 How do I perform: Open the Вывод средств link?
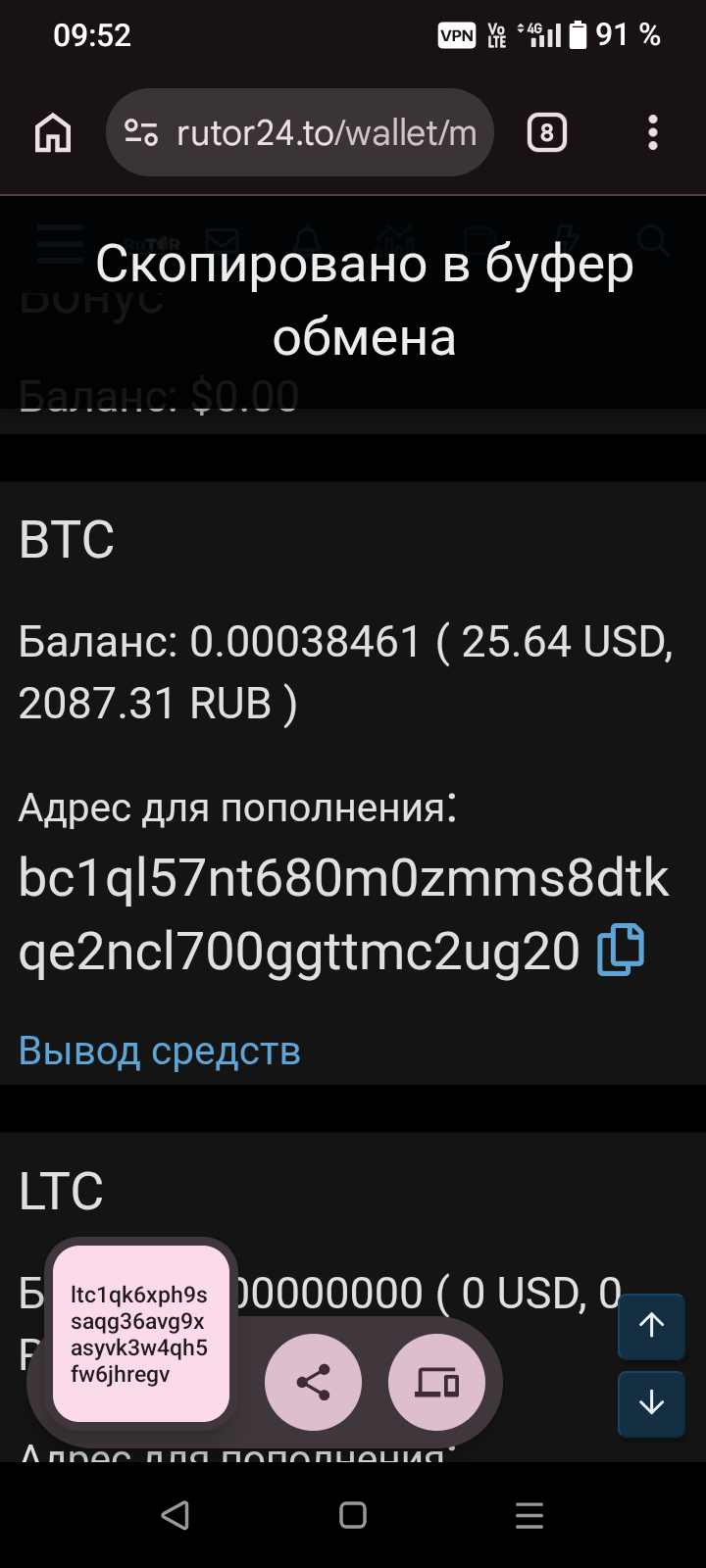159,1049
